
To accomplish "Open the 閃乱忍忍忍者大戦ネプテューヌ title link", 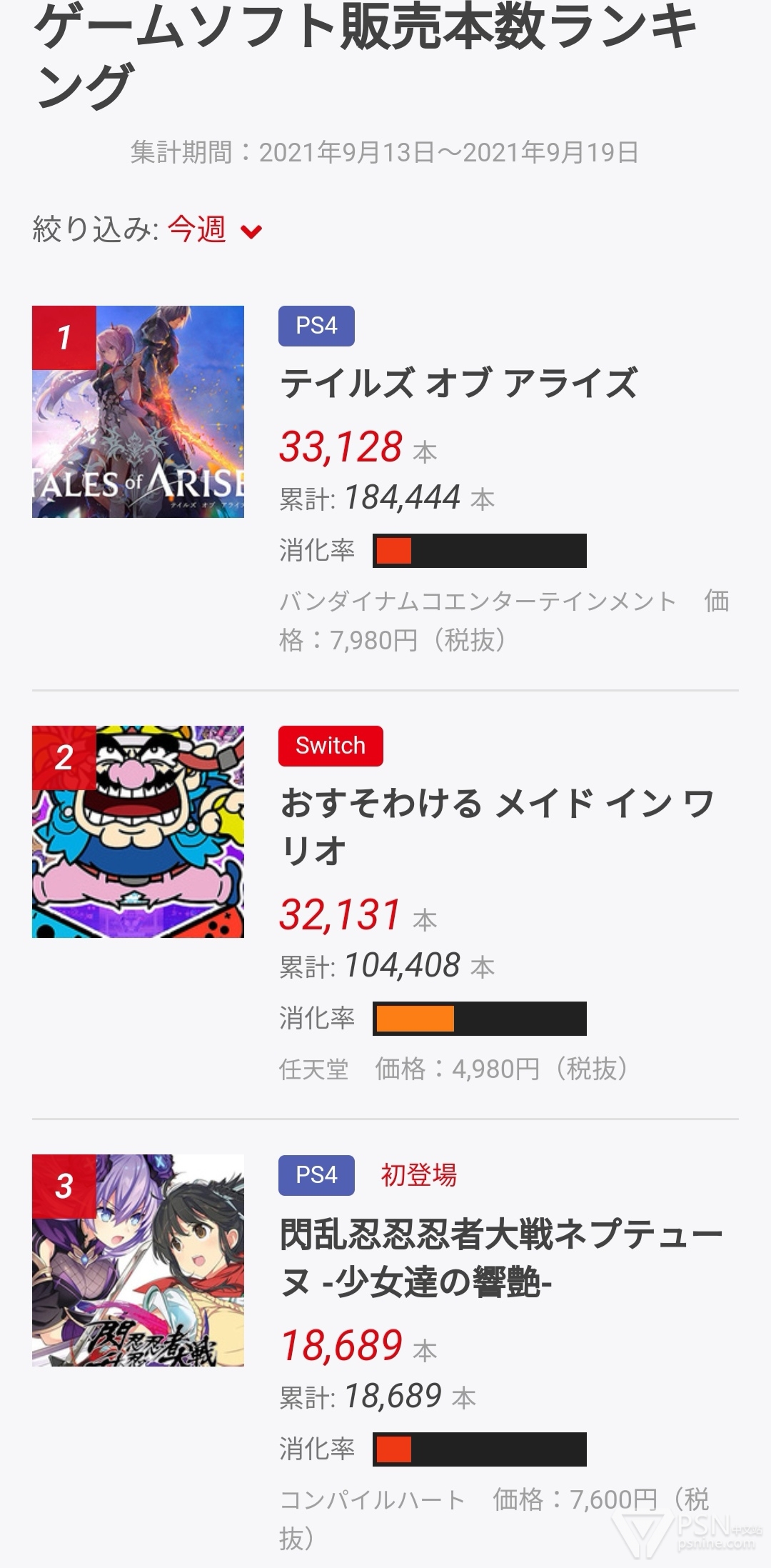I will click(x=500, y=1258).
